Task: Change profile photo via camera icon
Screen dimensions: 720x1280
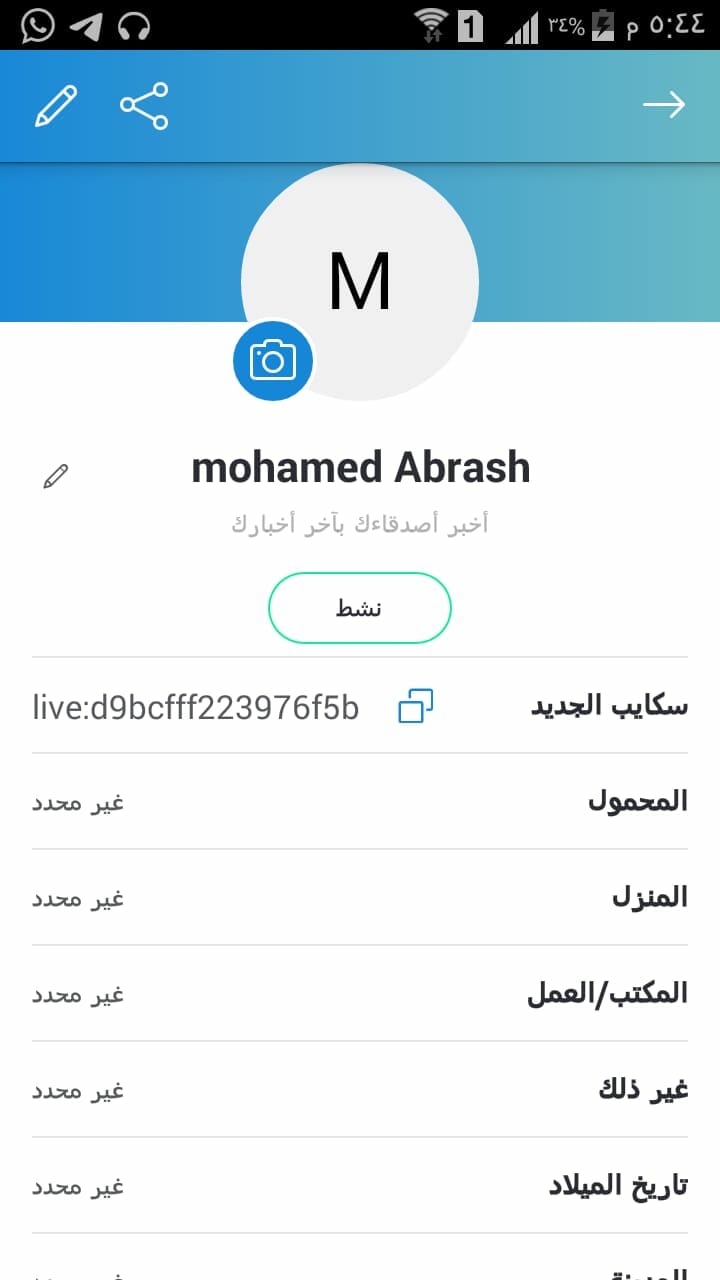Action: coord(273,360)
